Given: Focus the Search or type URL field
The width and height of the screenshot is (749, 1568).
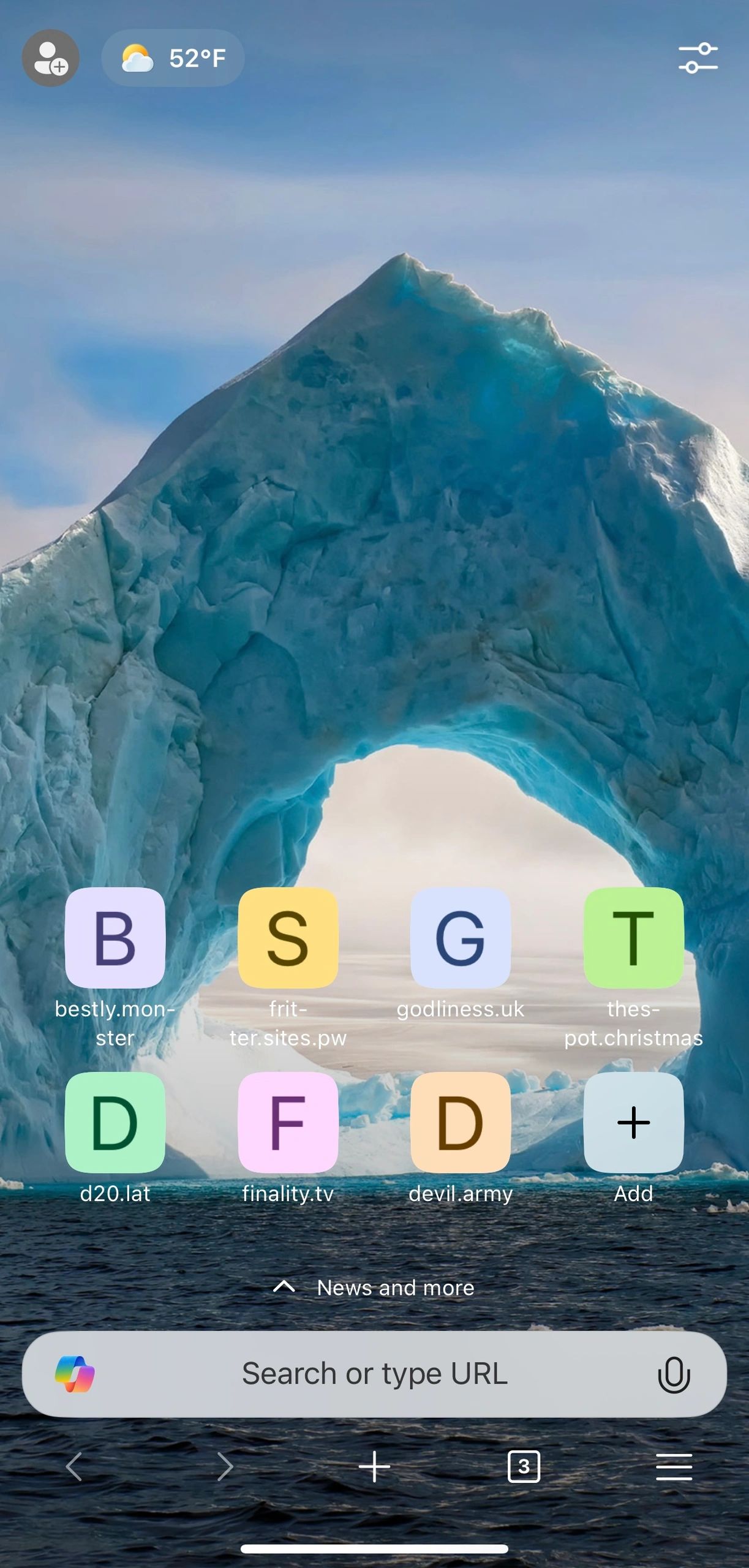Looking at the screenshot, I should point(374,1374).
